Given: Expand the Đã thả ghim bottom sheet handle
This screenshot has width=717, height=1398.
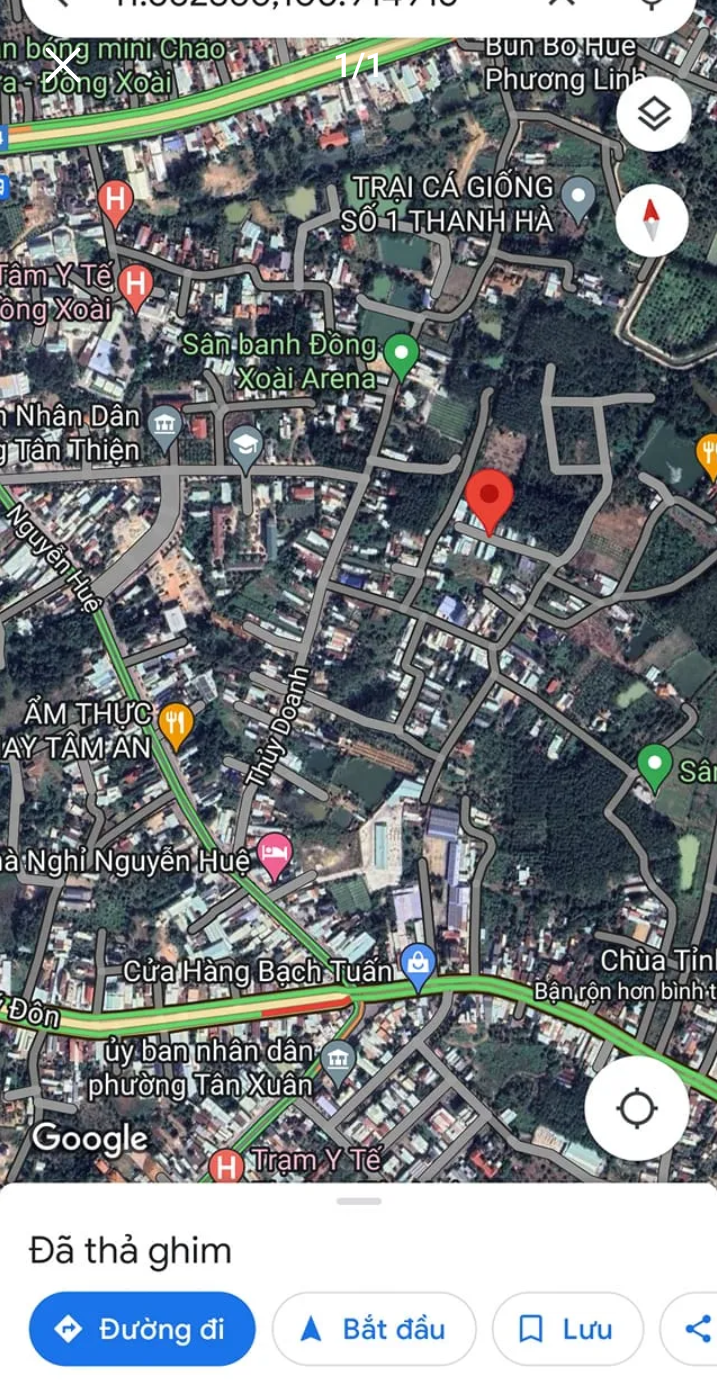Looking at the screenshot, I should tap(358, 1201).
